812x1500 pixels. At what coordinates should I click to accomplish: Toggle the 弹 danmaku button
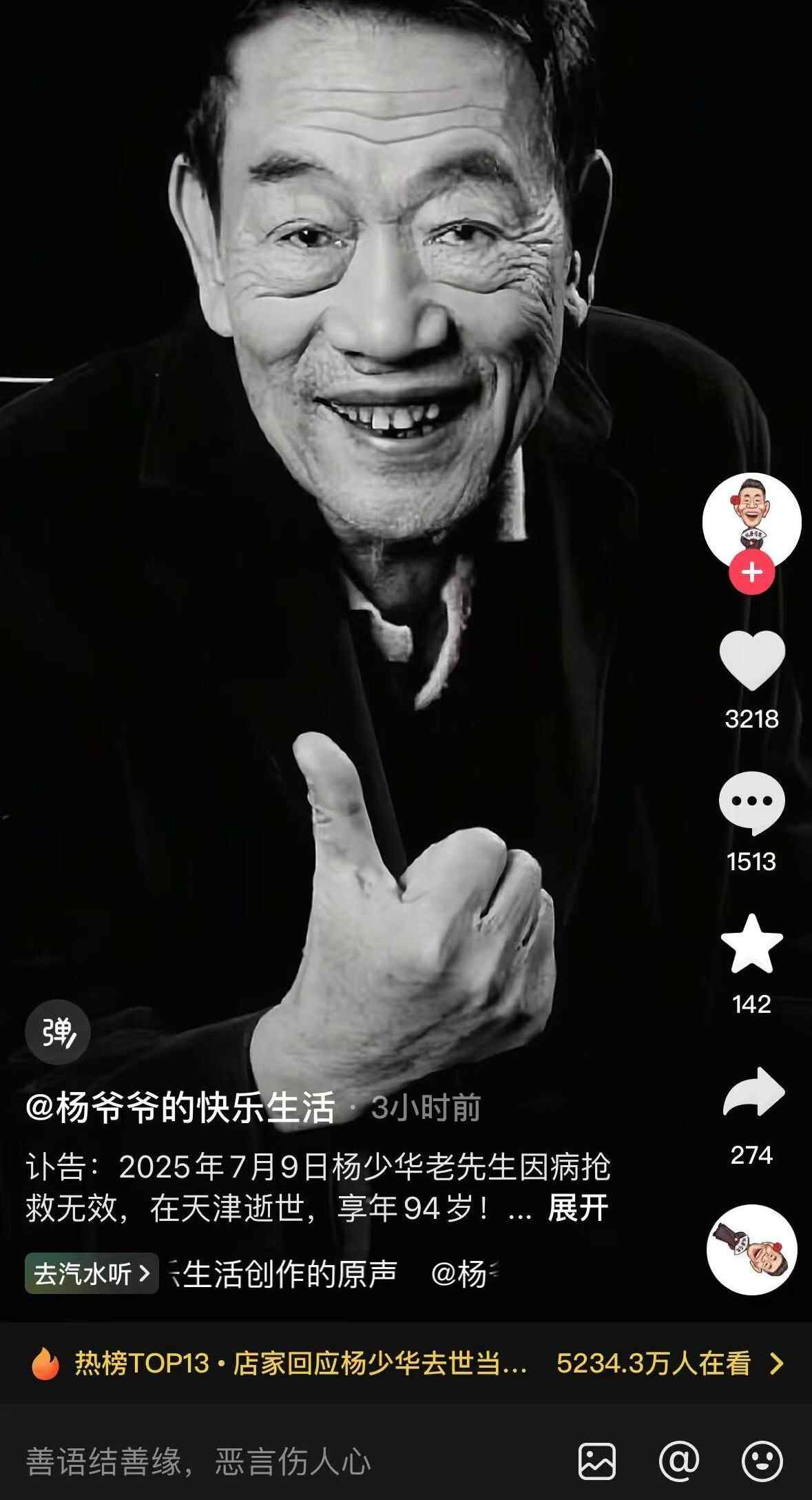(x=57, y=1031)
